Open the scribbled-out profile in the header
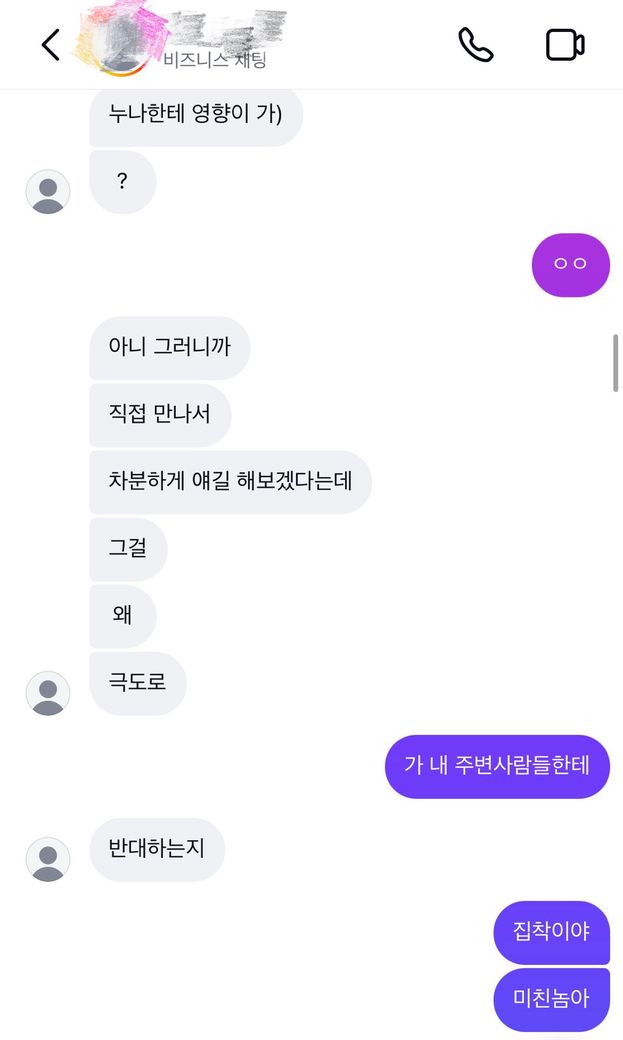Image resolution: width=623 pixels, height=1040 pixels. click(179, 41)
